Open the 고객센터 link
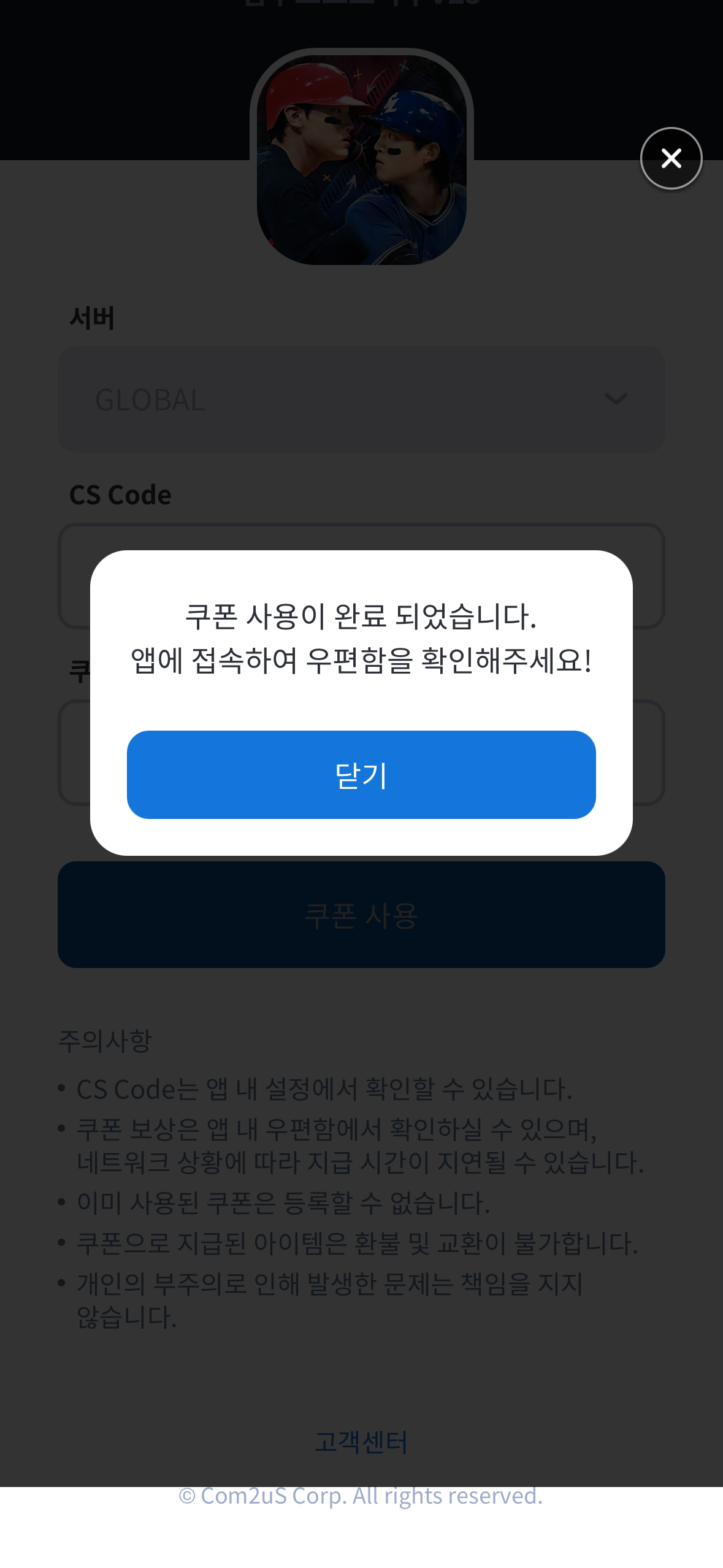723x1568 pixels. pos(361,1442)
